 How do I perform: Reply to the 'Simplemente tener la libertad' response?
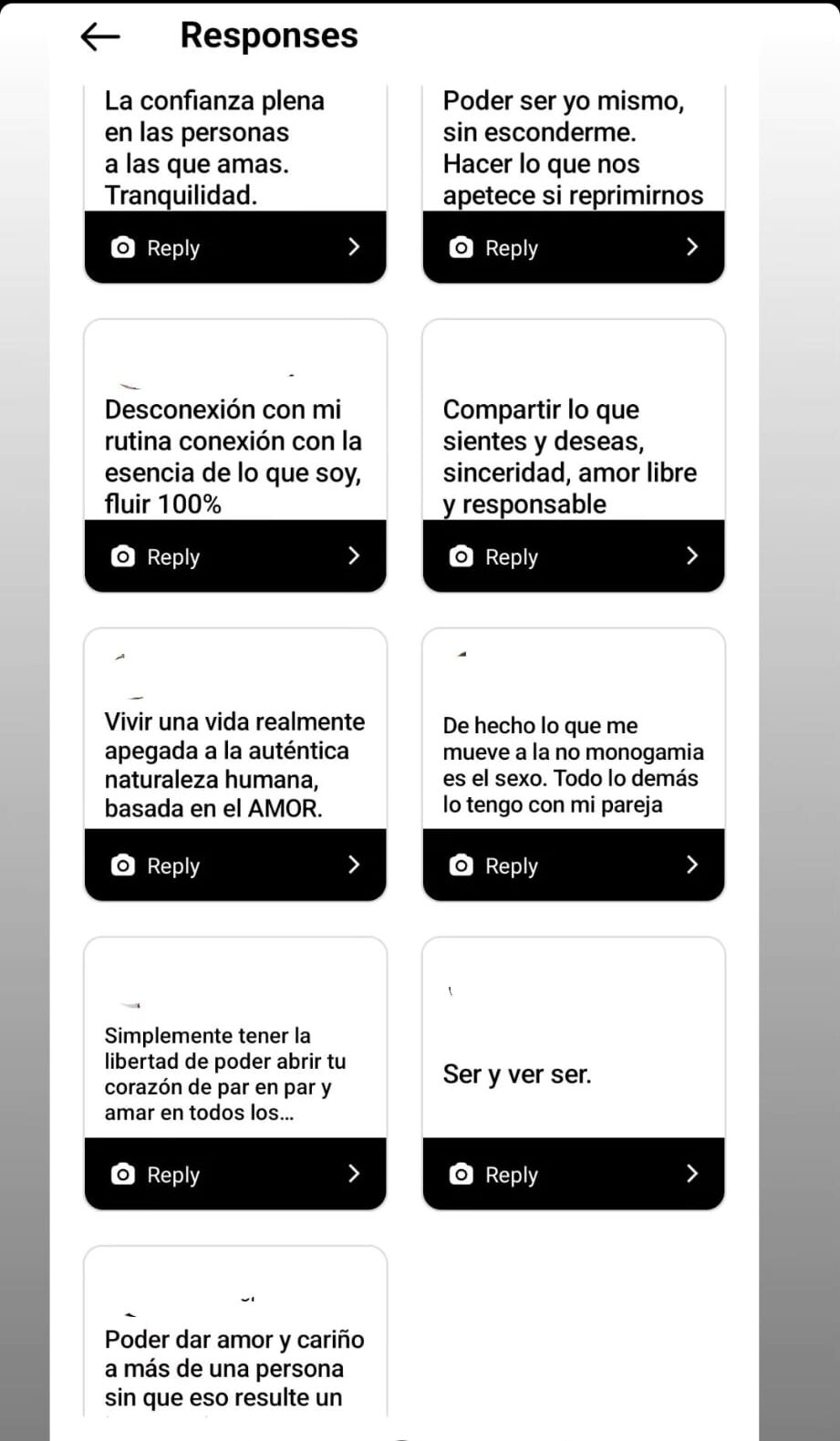tap(235, 1174)
